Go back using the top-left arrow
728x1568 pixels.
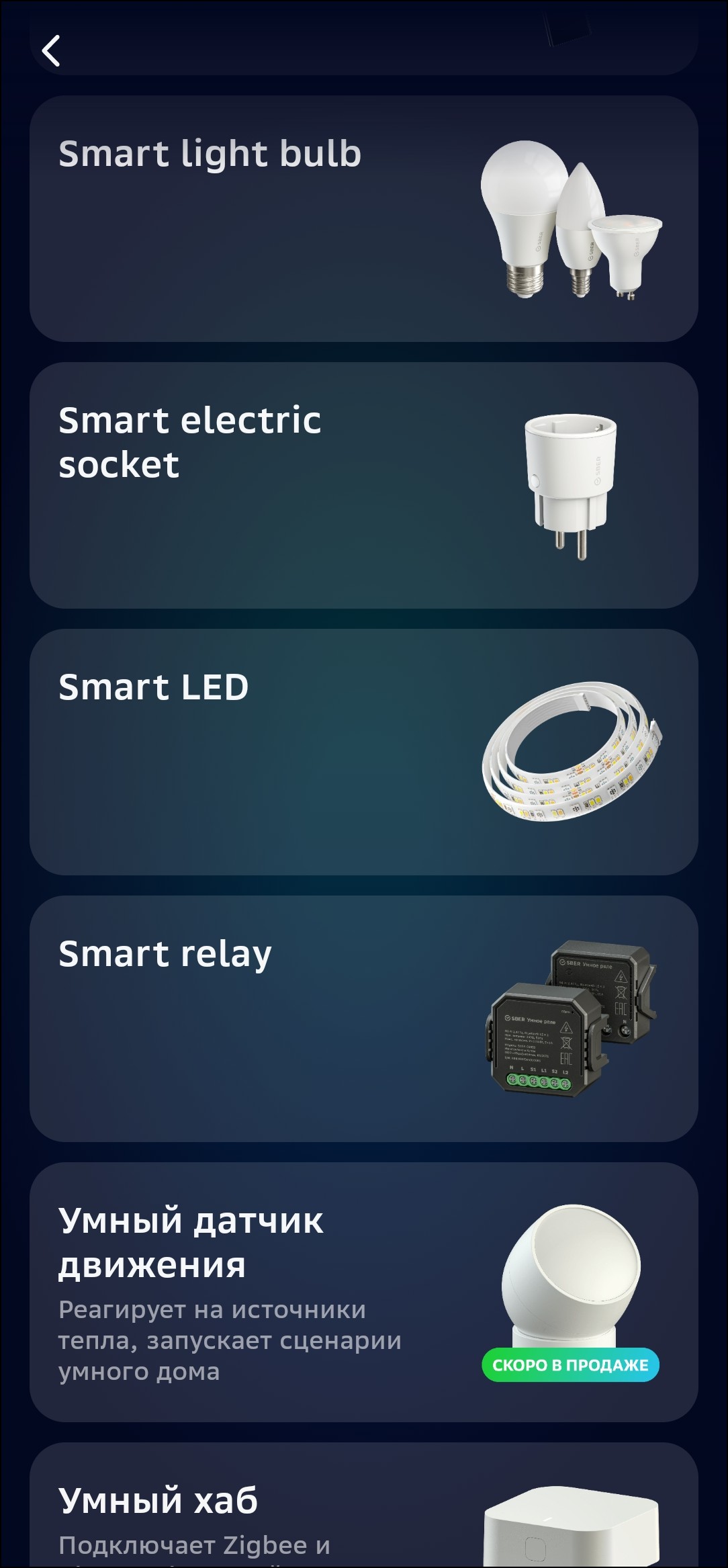click(51, 51)
